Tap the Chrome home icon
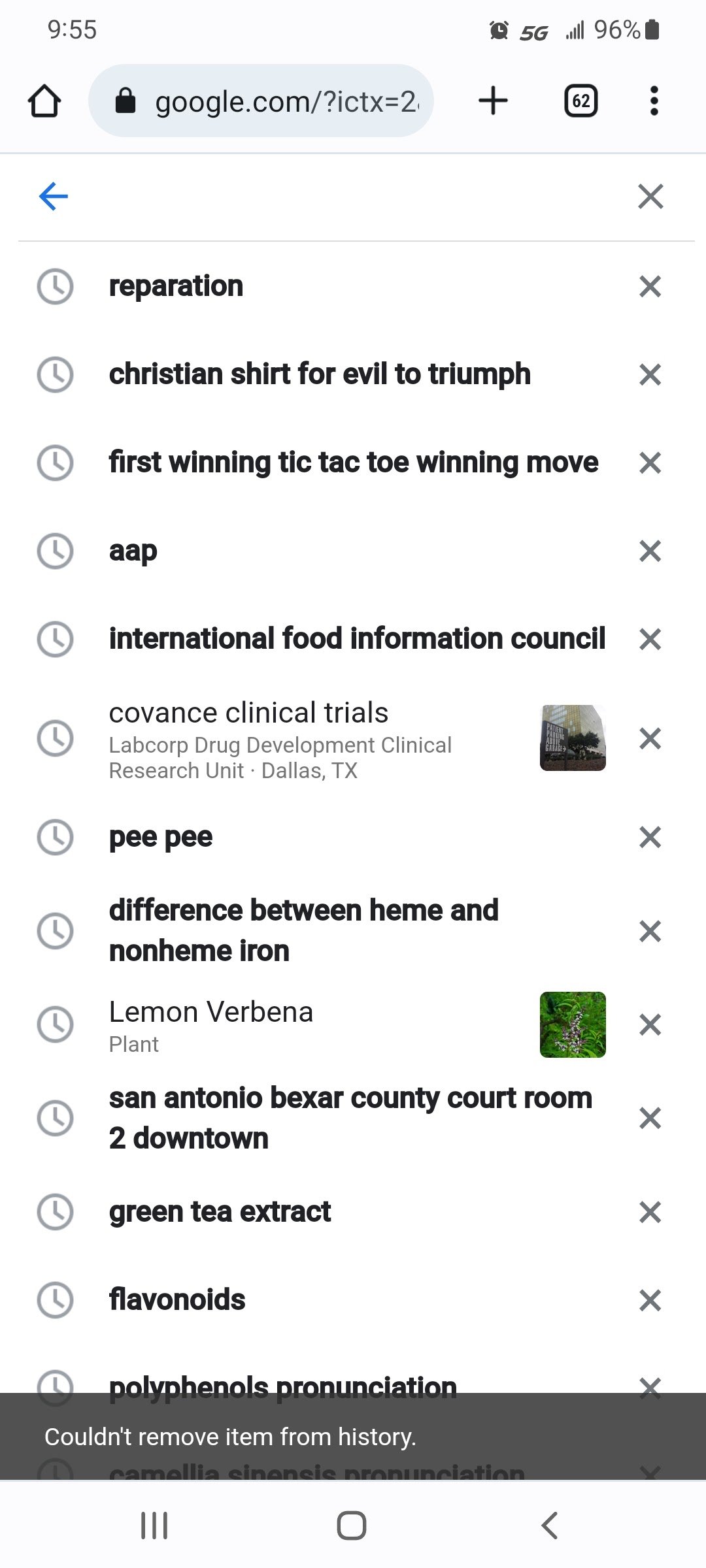Viewport: 706px width, 1568px height. 44,101
